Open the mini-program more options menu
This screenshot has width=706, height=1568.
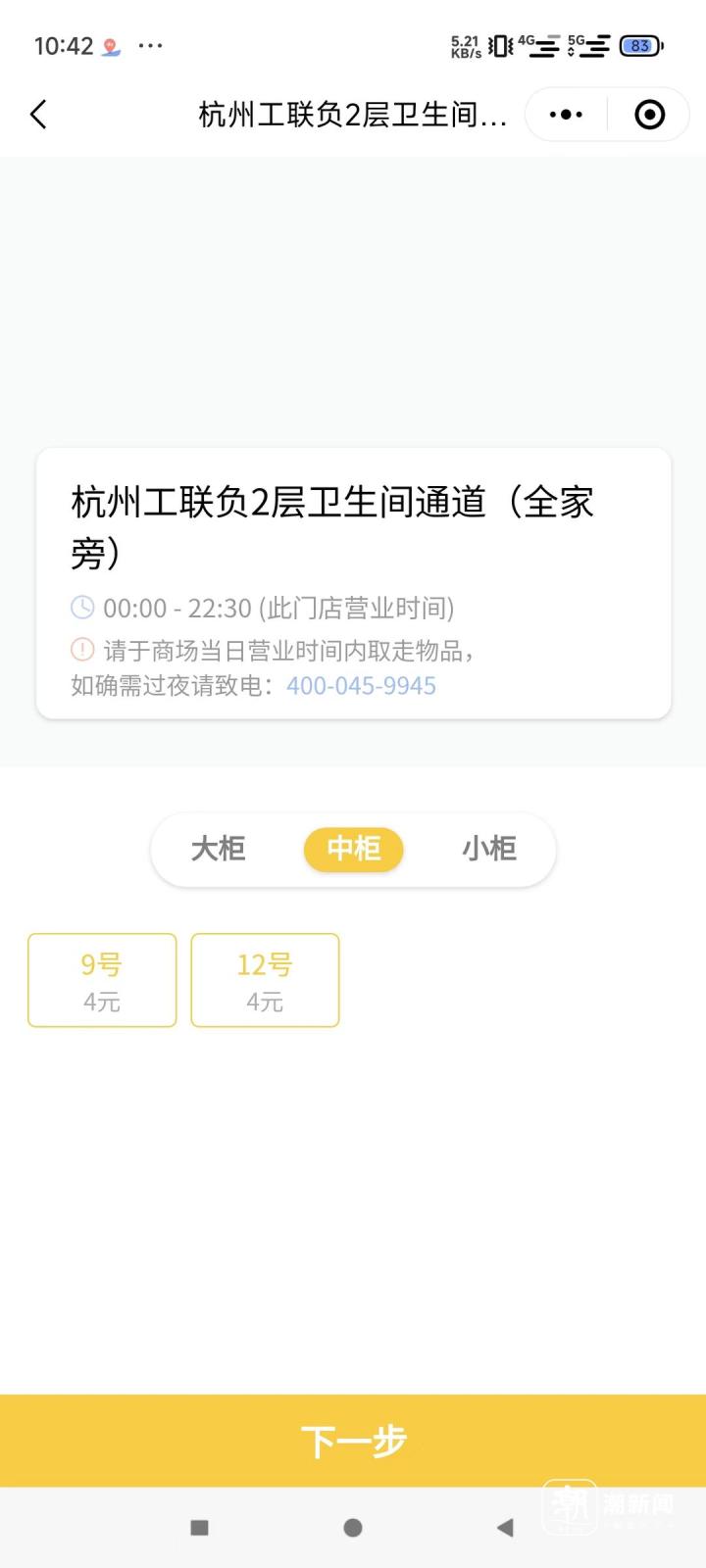coord(566,115)
